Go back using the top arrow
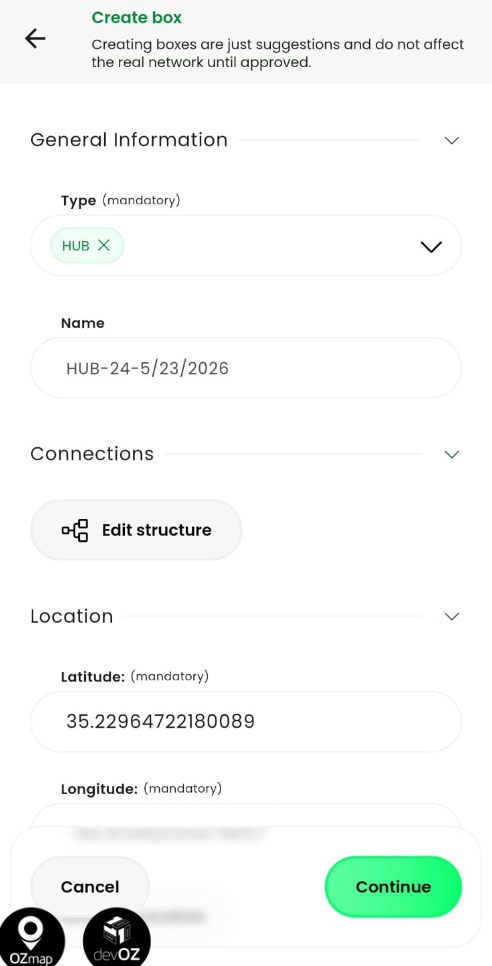 (35, 39)
